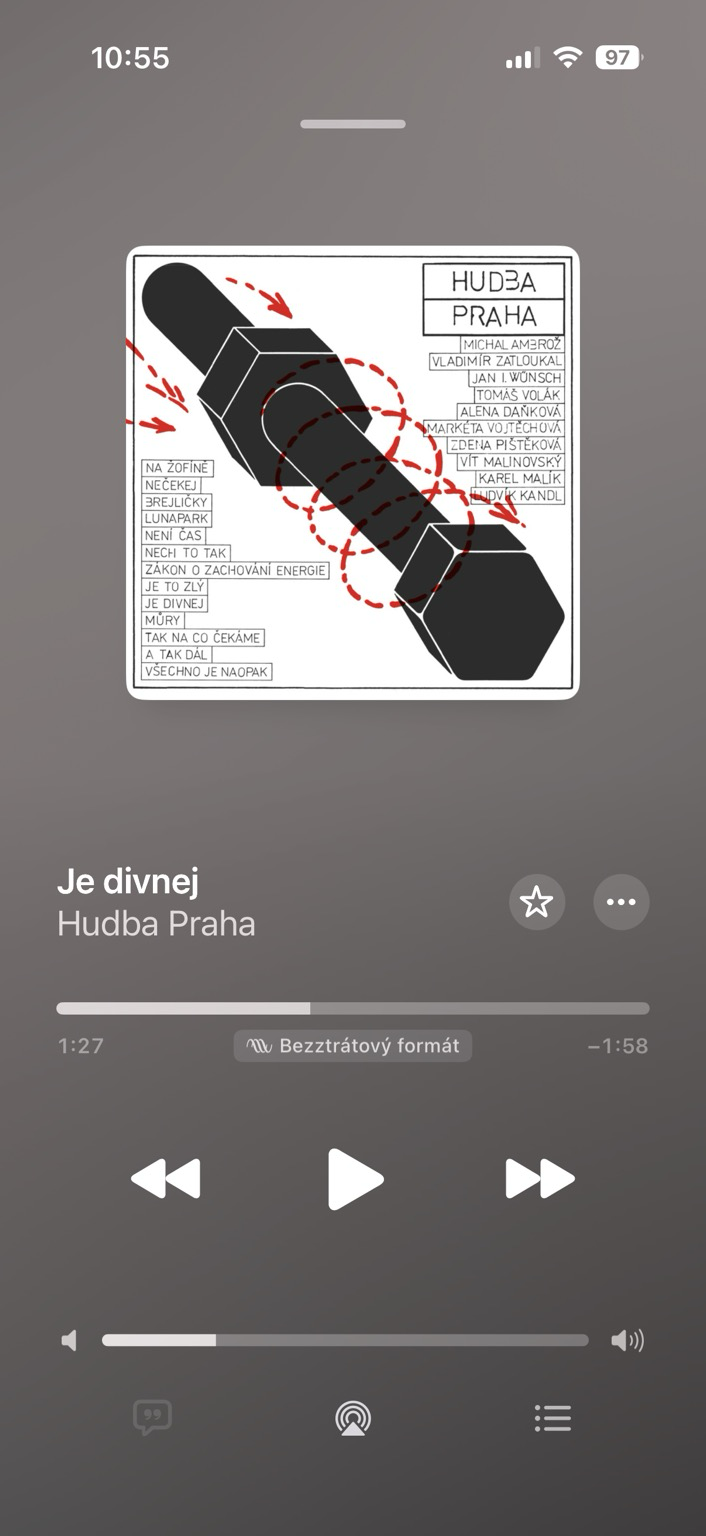Open AirPlay output options

click(x=353, y=1418)
